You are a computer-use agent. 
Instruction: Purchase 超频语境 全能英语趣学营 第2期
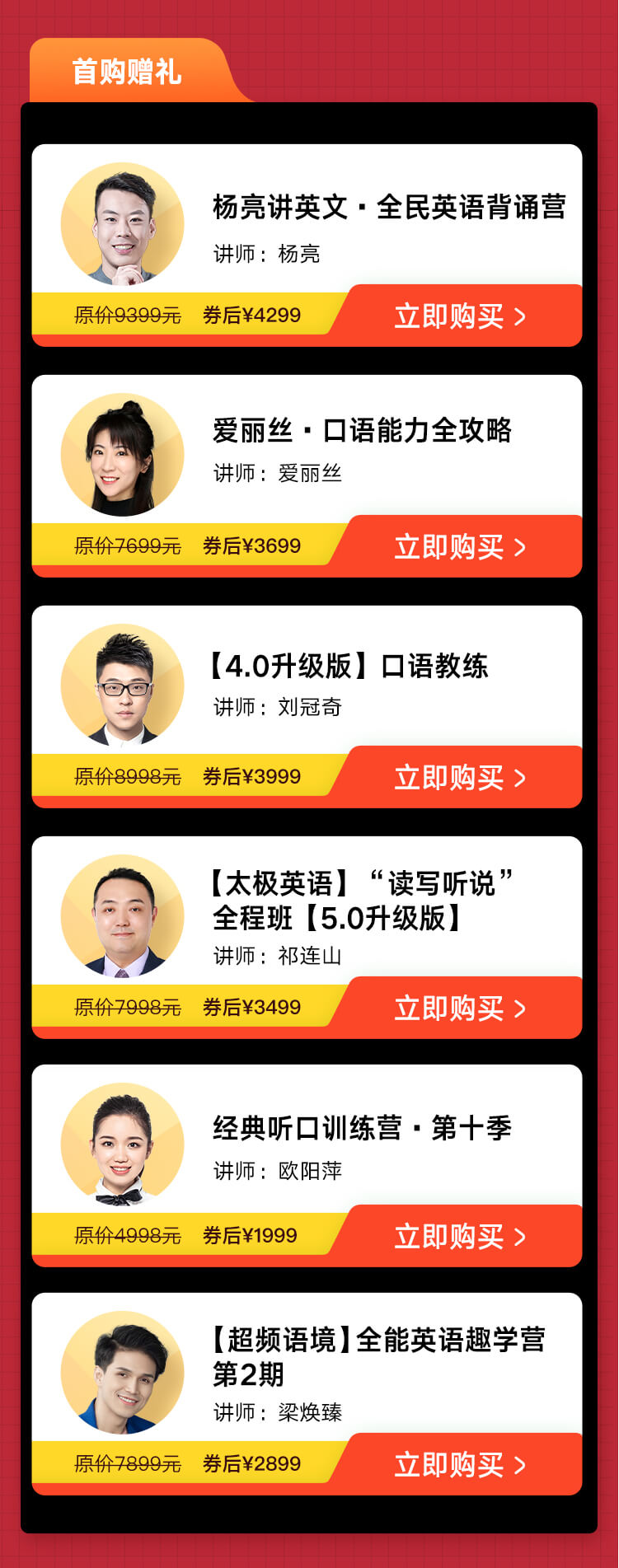tap(459, 1465)
